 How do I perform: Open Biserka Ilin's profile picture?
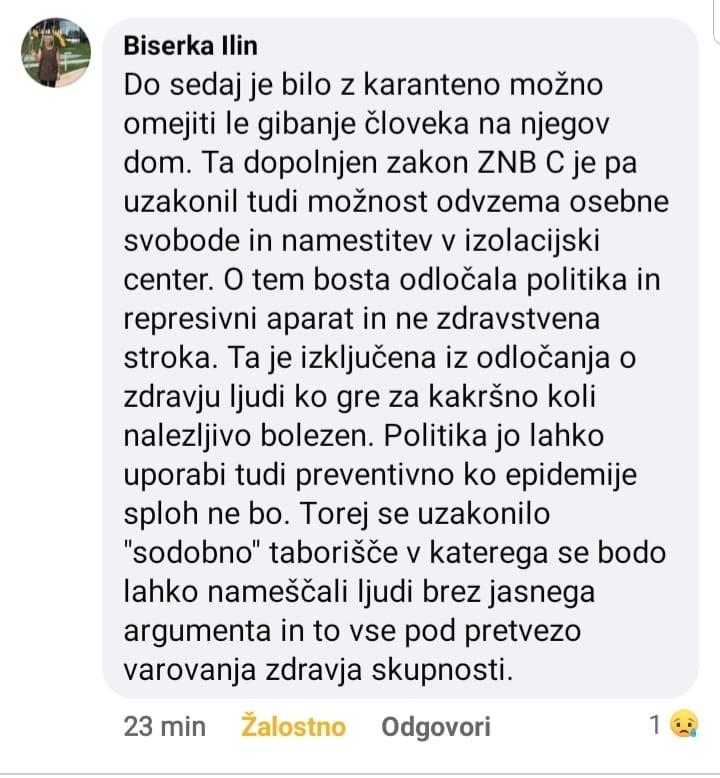56,54
